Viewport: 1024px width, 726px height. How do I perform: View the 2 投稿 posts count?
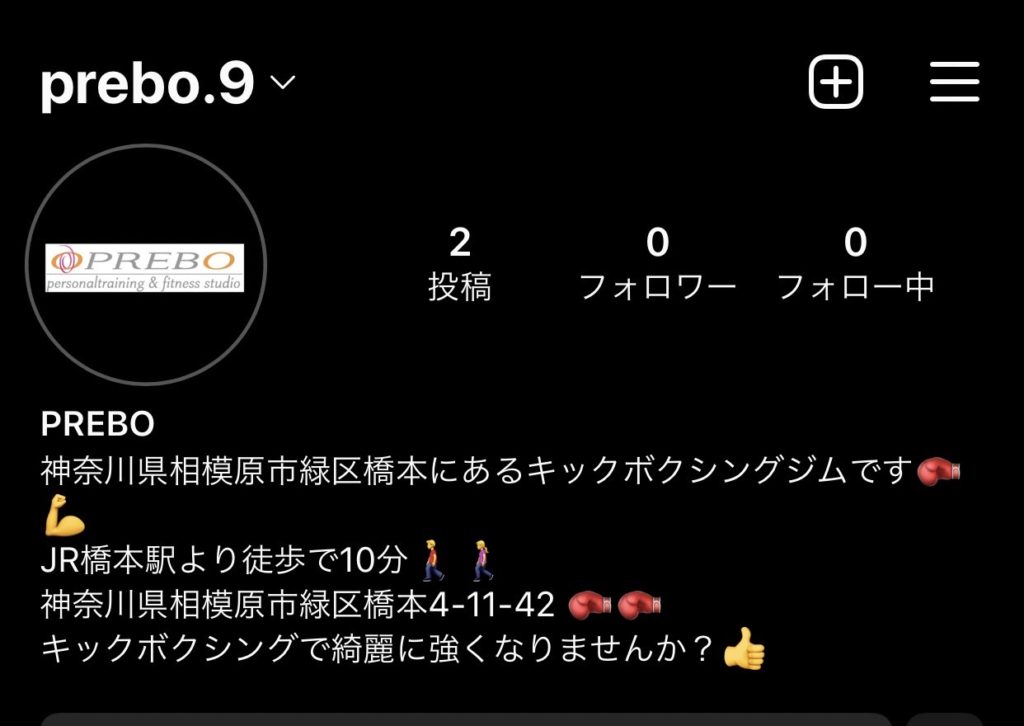tap(460, 264)
